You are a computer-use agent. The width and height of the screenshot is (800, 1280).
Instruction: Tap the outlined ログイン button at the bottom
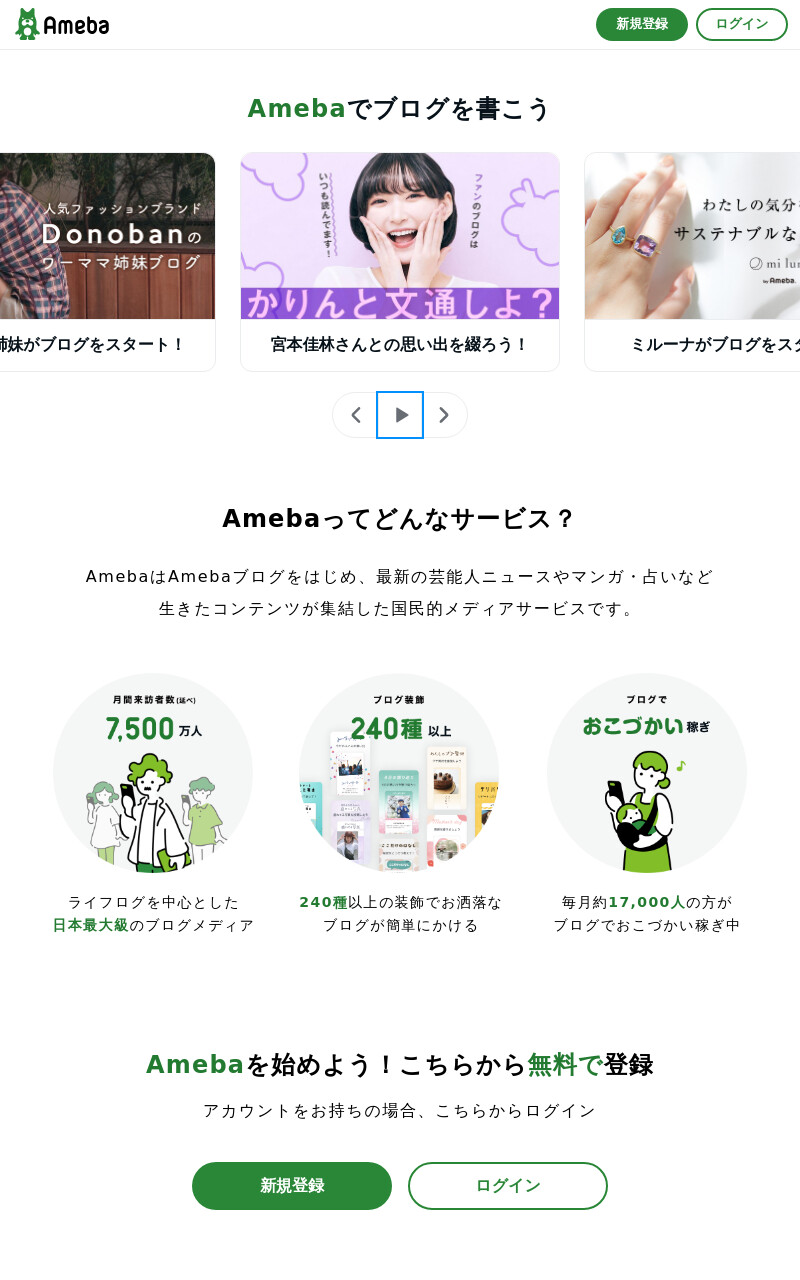(x=508, y=1186)
